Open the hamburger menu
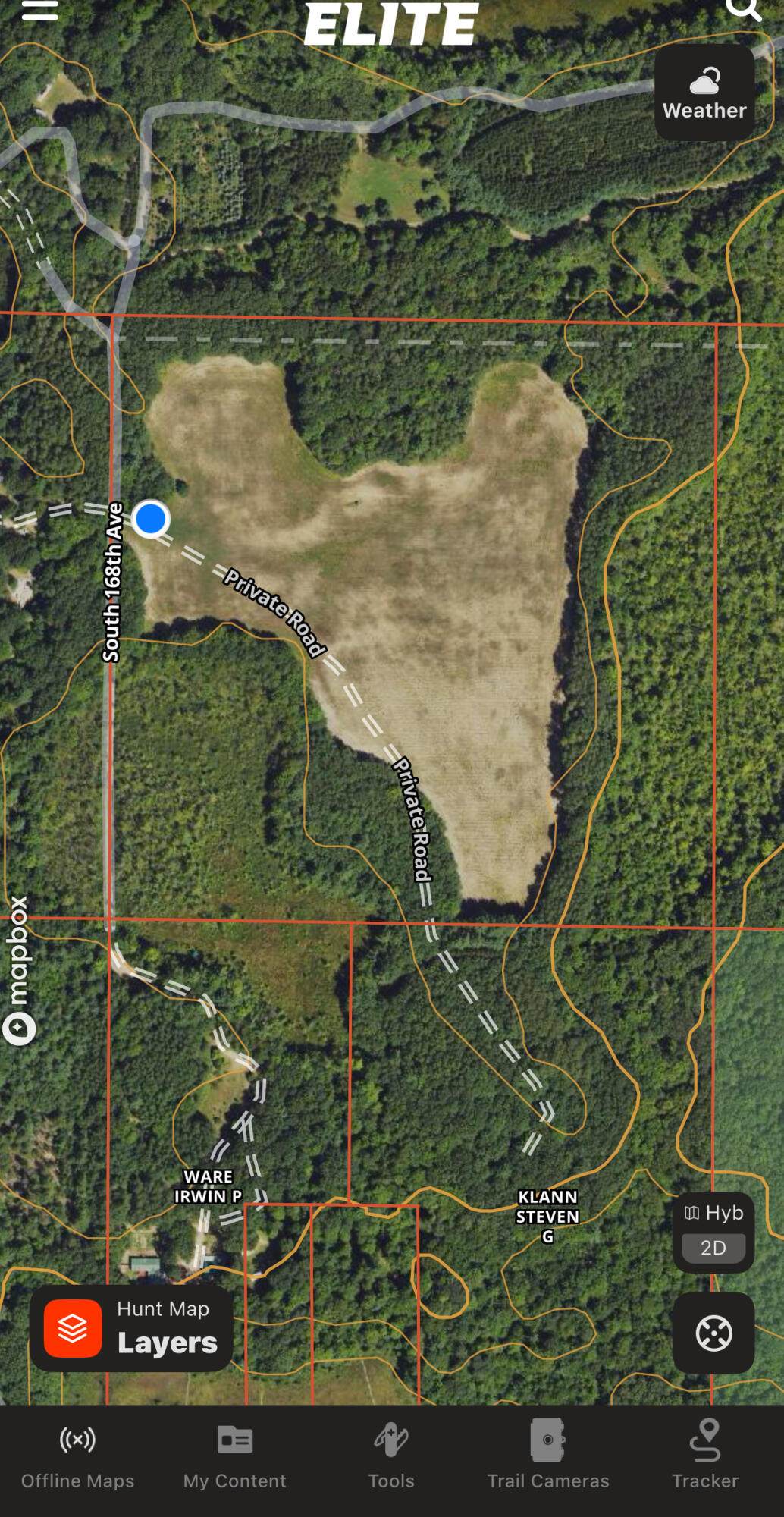The image size is (784, 1517). [39, 11]
